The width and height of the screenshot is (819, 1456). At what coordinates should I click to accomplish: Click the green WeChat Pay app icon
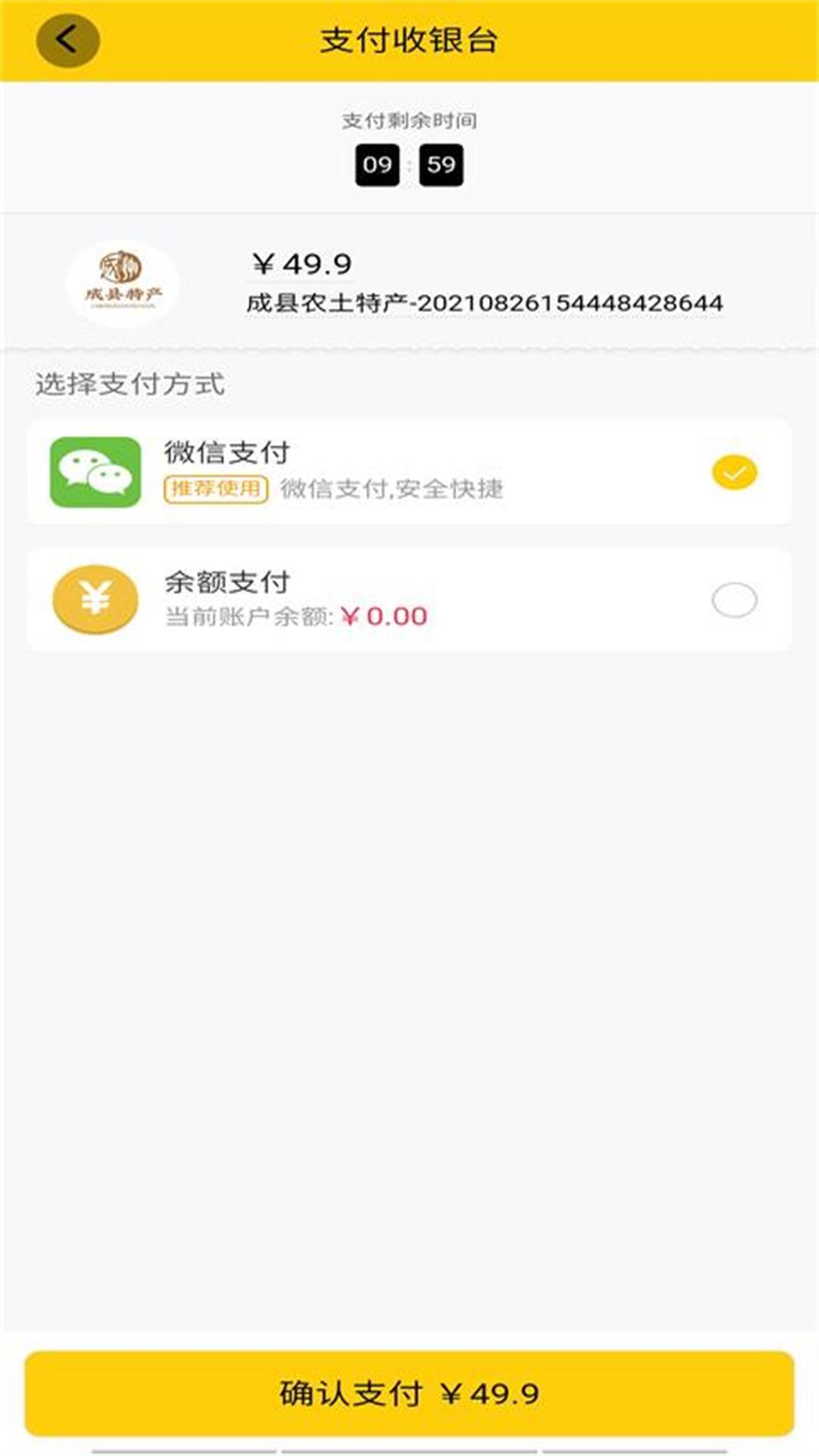point(94,472)
